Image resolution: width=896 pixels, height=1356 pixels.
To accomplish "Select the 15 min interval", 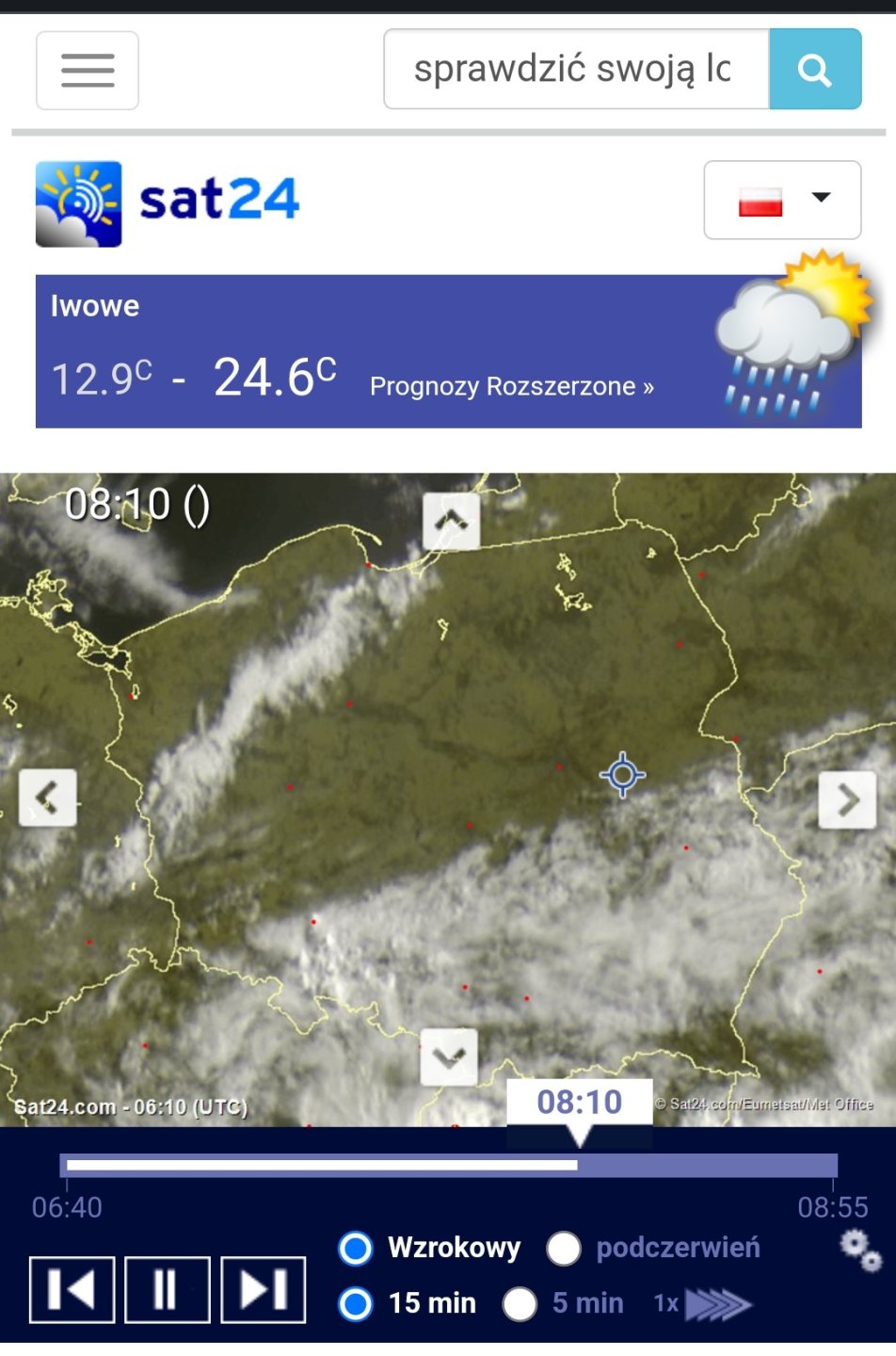I will point(356,1304).
